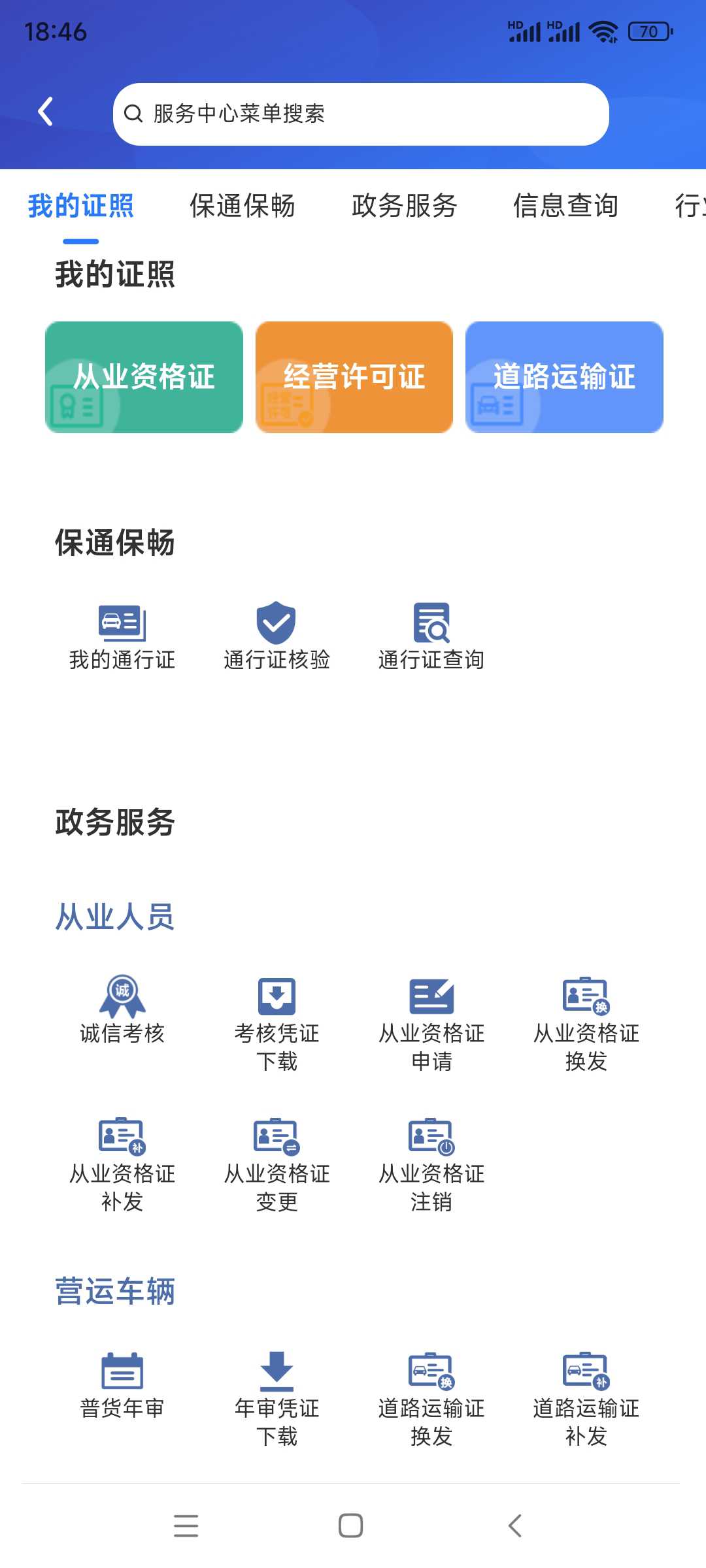
Task: Open the 服务中心菜单搜索 search box
Action: point(361,114)
